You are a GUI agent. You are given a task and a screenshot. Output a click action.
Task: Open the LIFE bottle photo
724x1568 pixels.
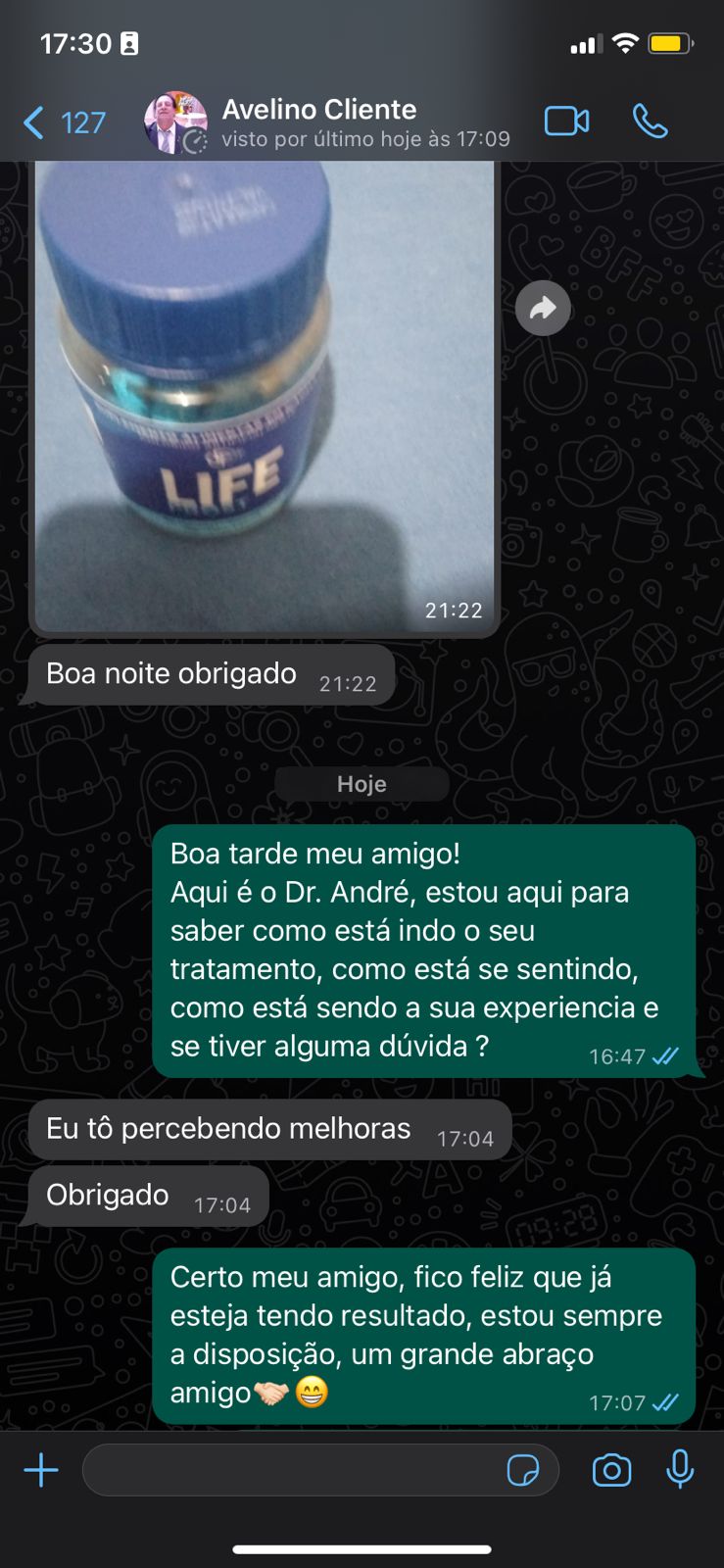[x=265, y=392]
